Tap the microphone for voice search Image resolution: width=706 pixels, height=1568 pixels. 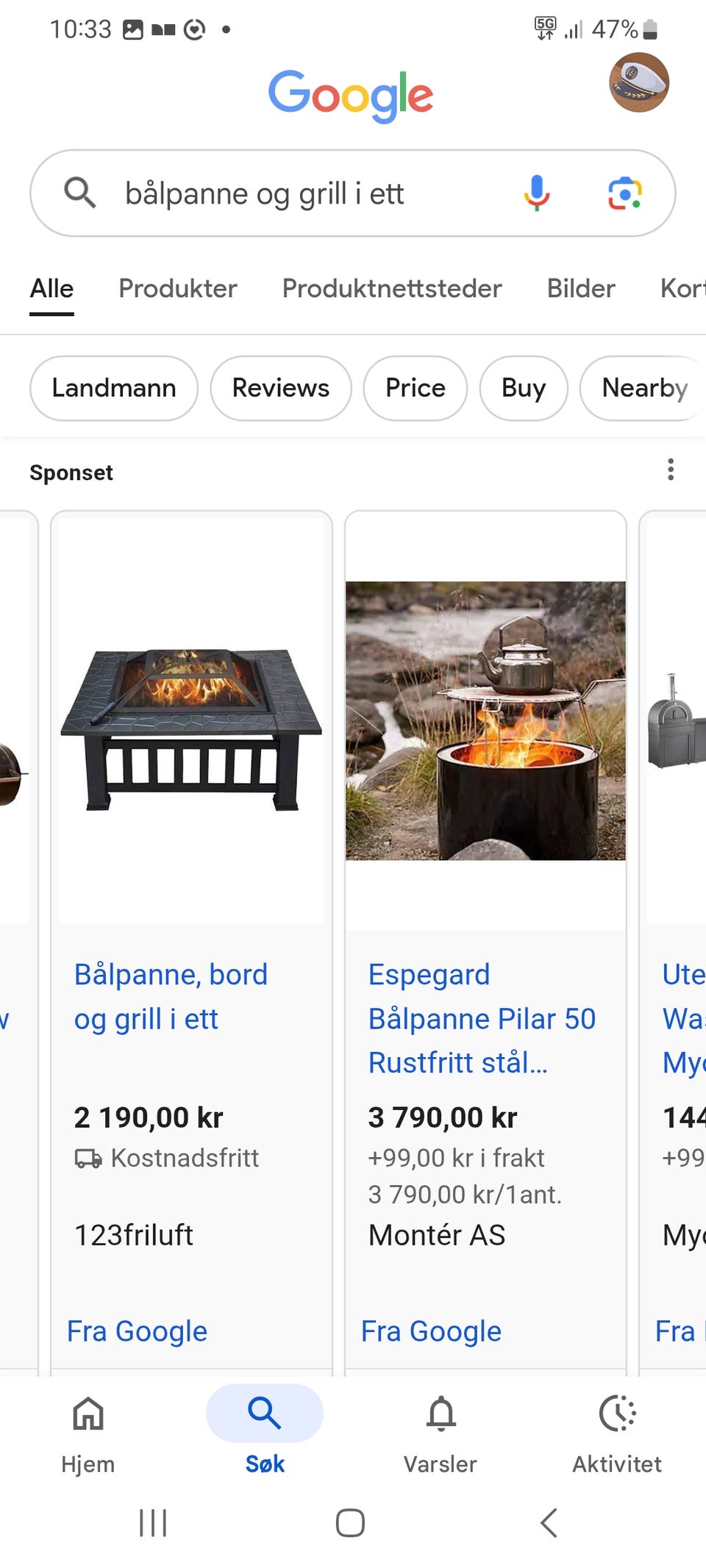tap(537, 193)
